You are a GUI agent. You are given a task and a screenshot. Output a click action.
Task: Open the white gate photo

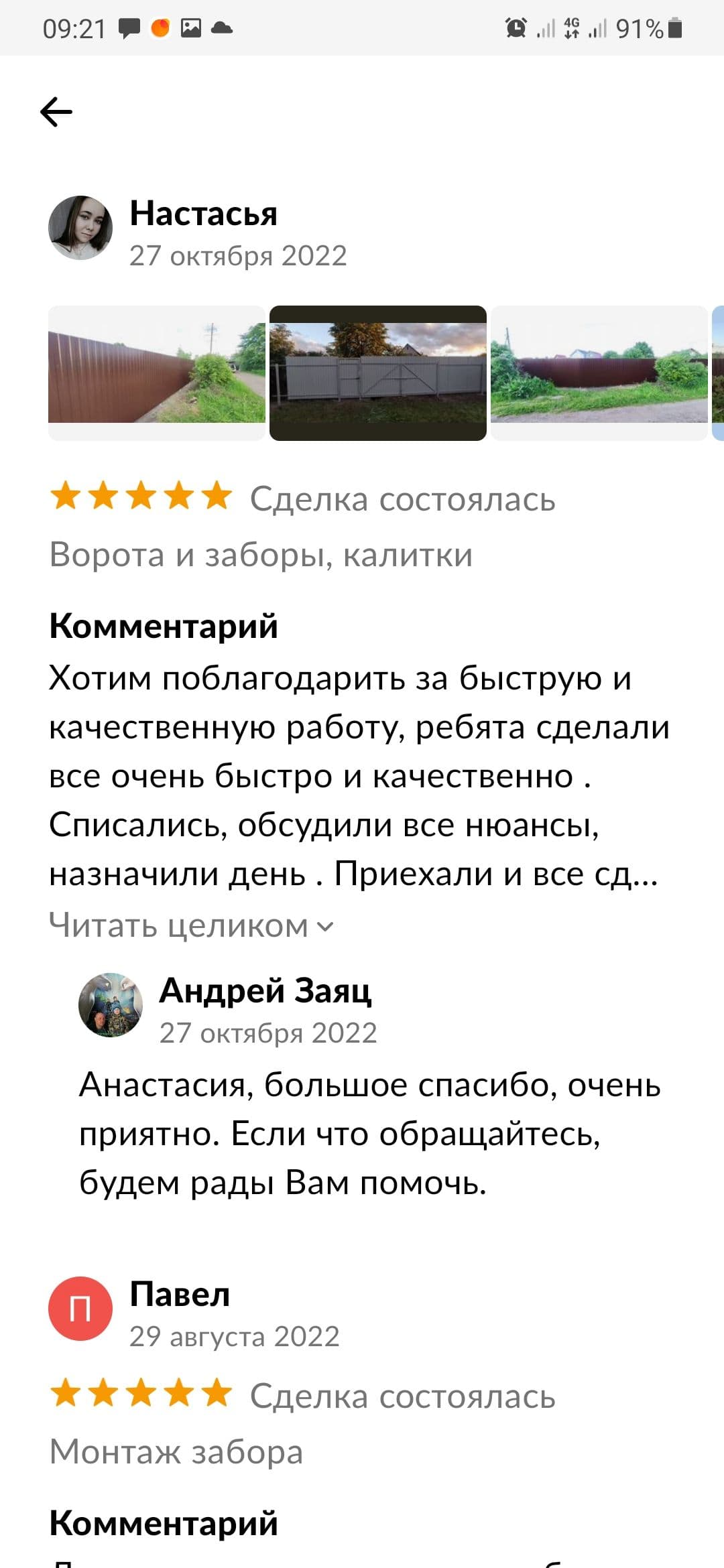(378, 373)
